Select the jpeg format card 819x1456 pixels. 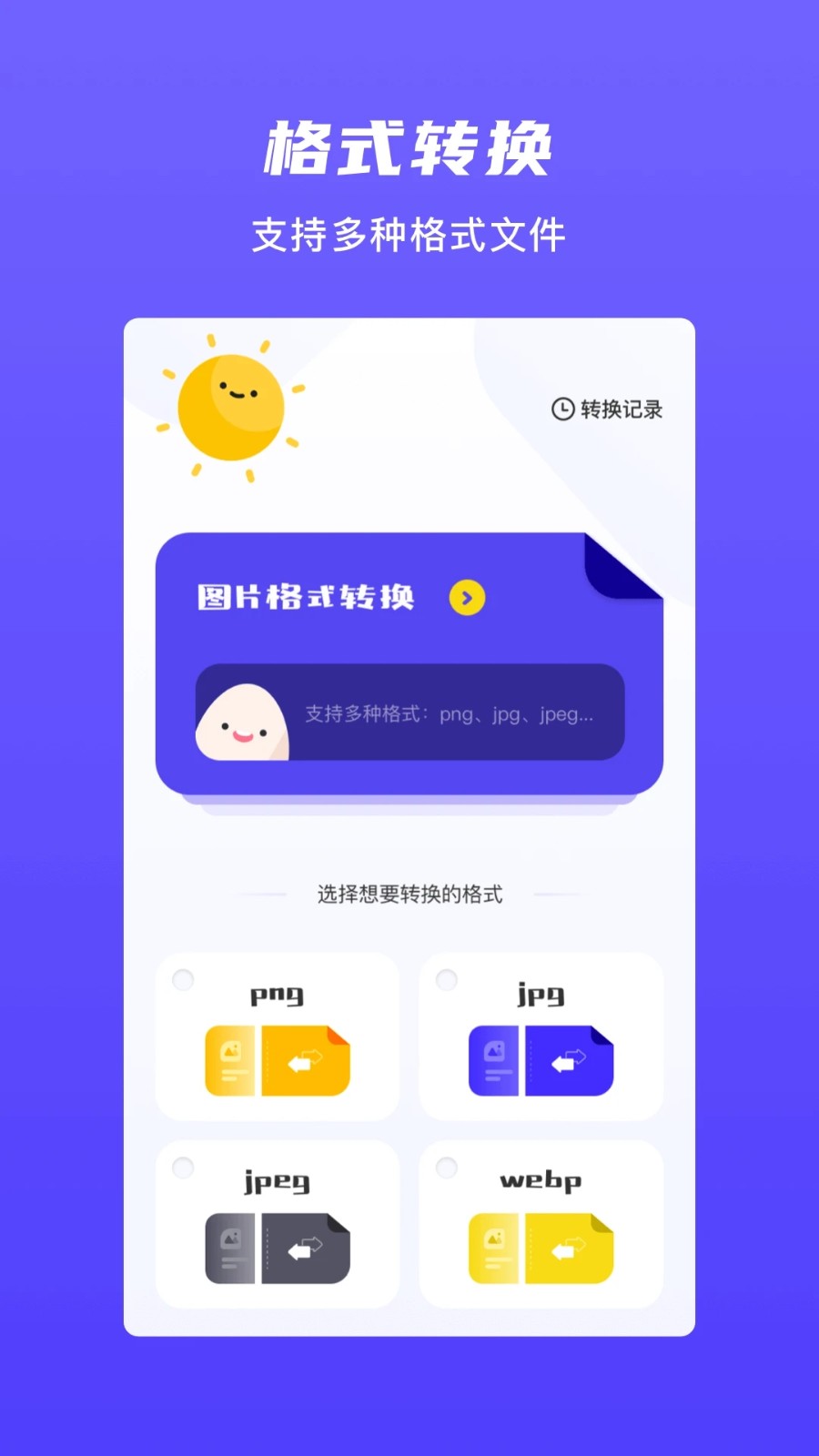pos(277,1222)
